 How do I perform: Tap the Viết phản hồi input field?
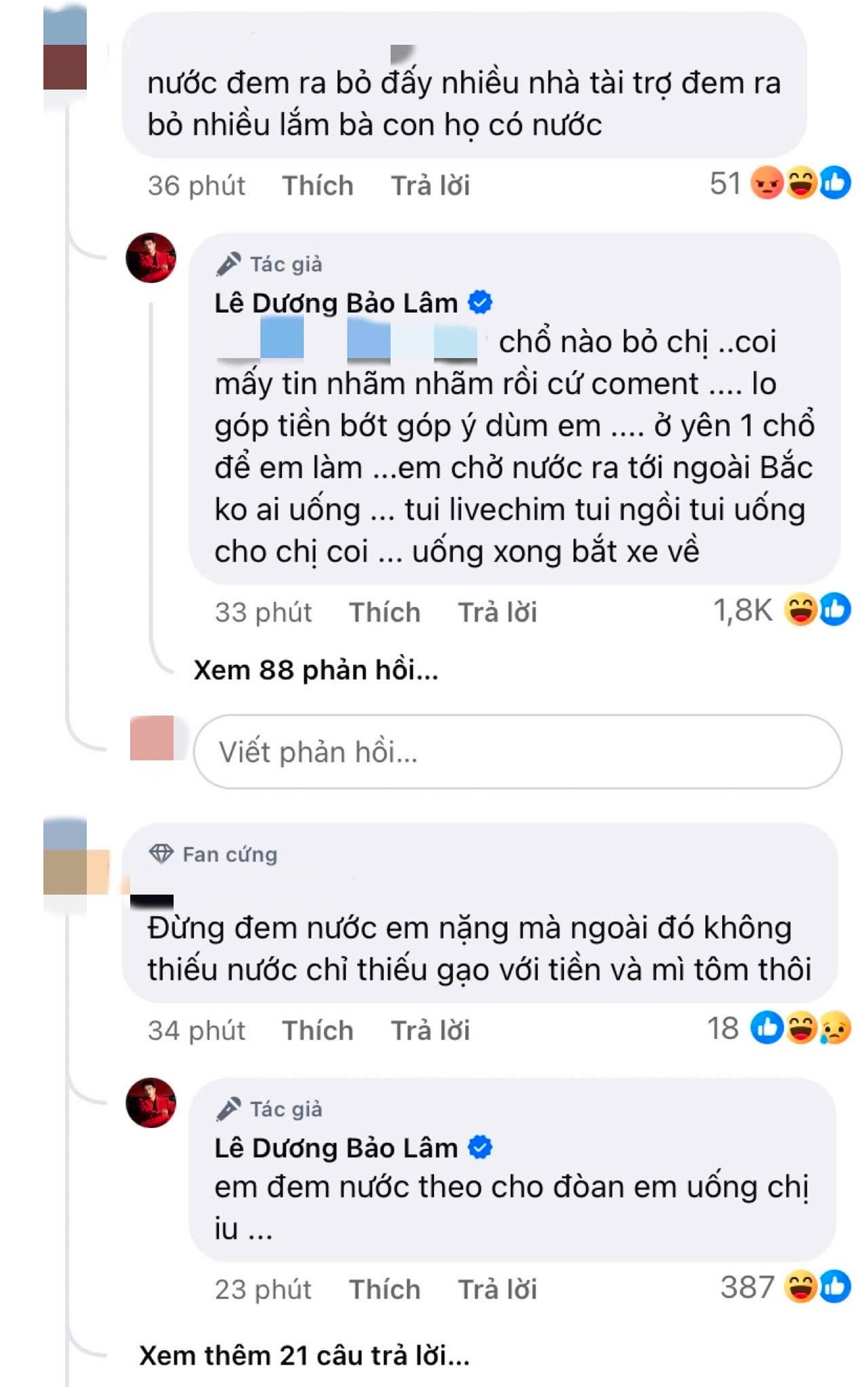[517, 752]
